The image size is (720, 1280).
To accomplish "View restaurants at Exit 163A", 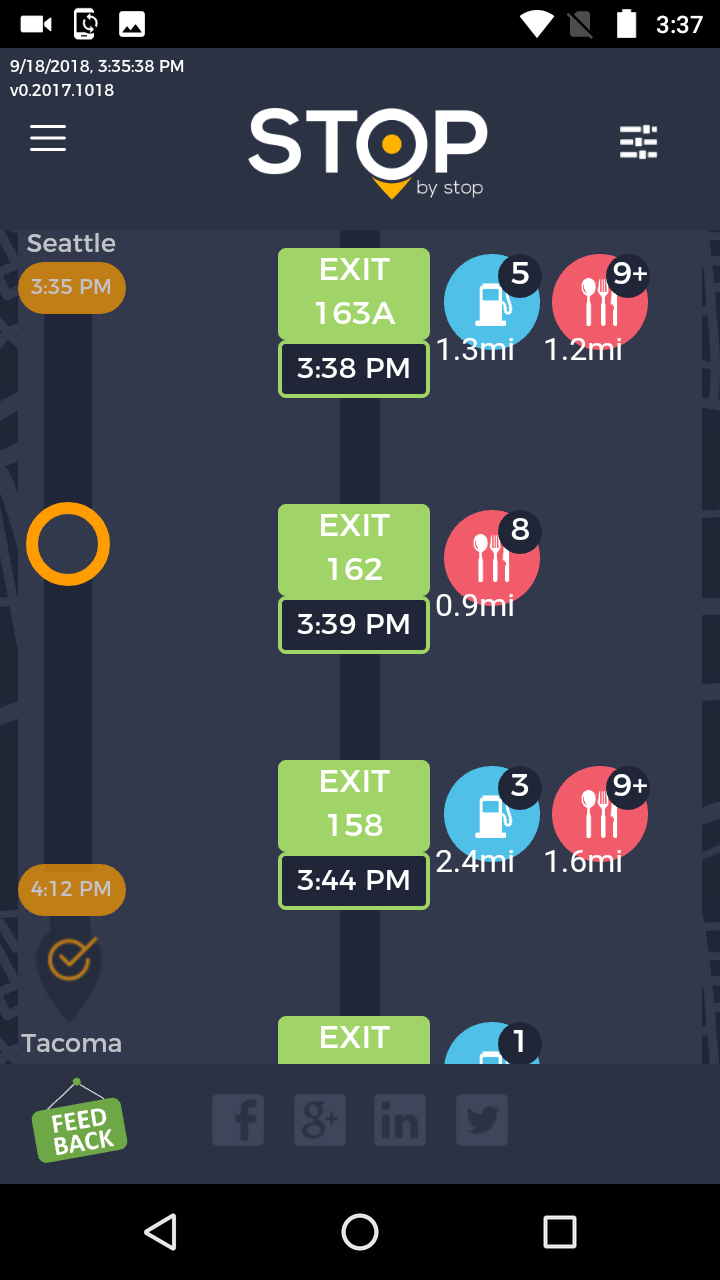I will click(600, 302).
